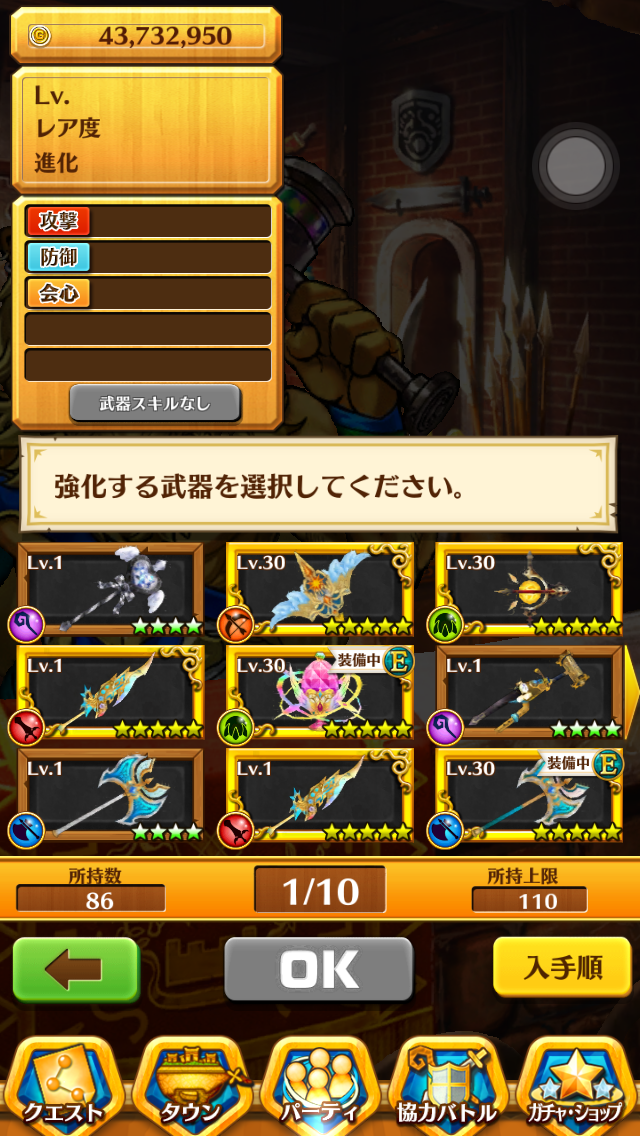Select the Lv.1 blue four-star axe
Screen dimensions: 640x1136
(112, 796)
